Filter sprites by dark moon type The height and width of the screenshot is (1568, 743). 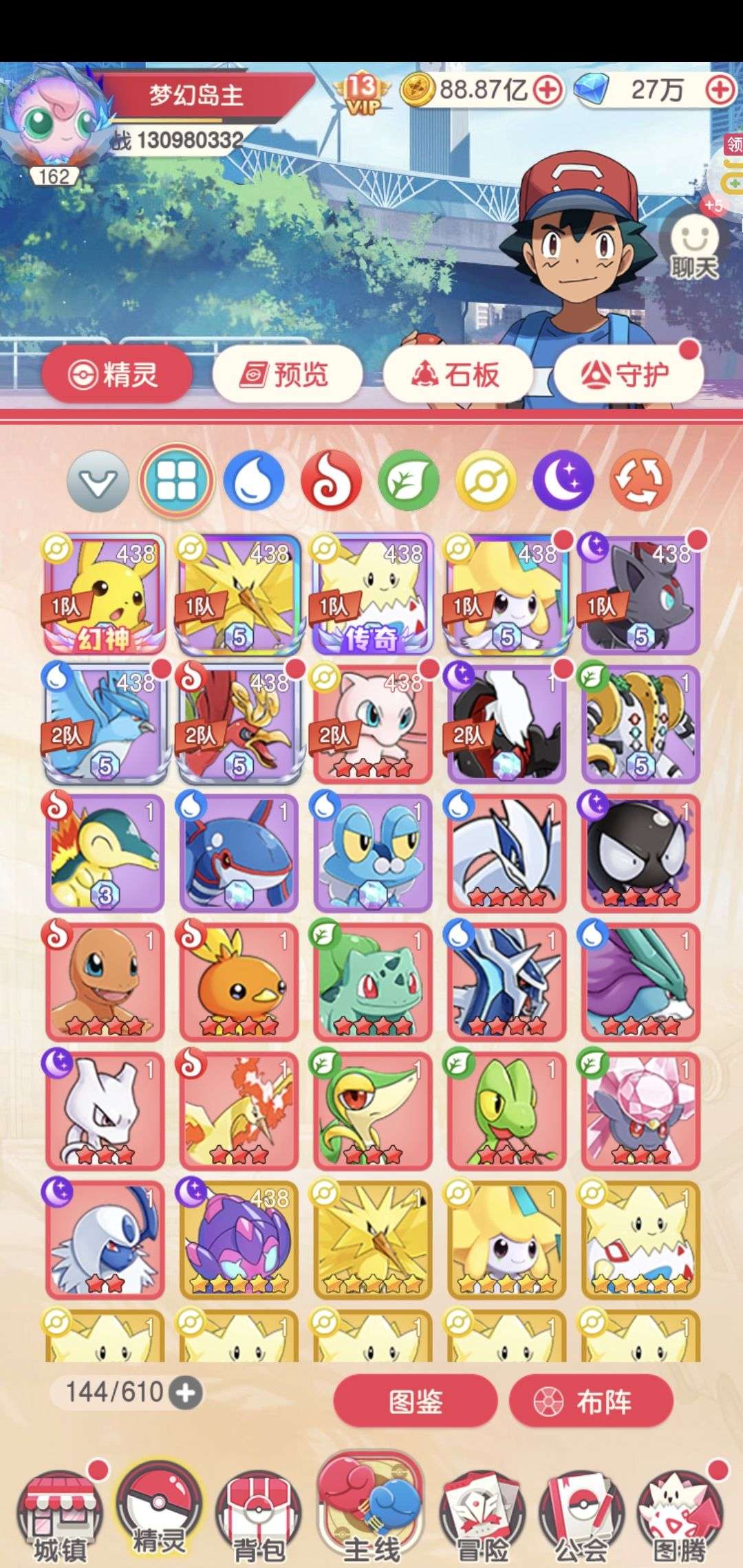tap(563, 480)
